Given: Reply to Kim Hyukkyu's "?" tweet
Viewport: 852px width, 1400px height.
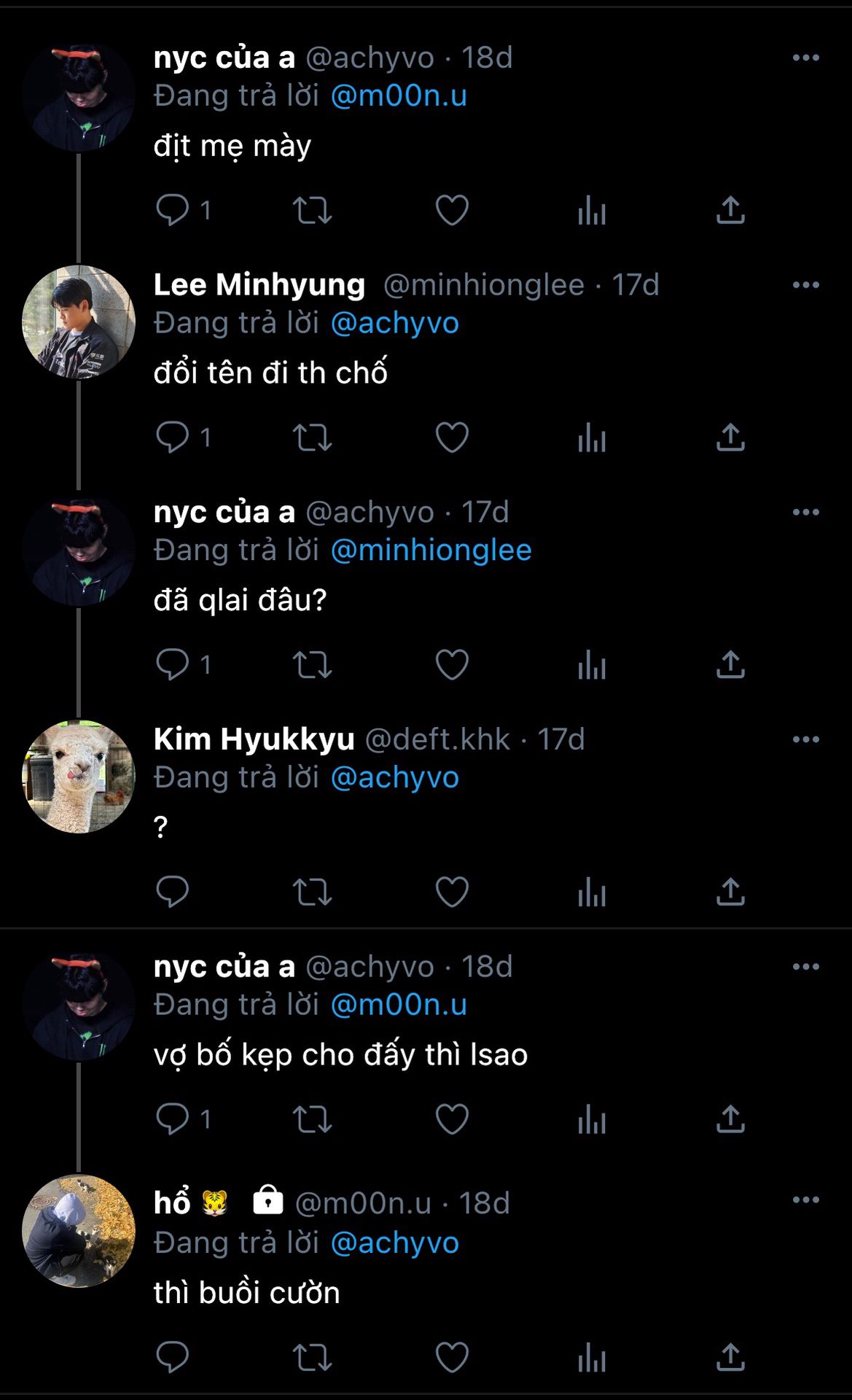Looking at the screenshot, I should pyautogui.click(x=173, y=892).
